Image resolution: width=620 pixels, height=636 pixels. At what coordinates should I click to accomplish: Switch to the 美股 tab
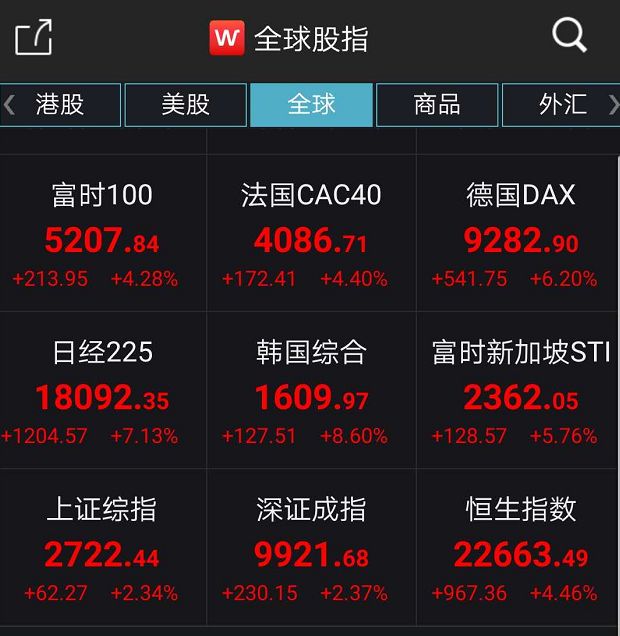coord(186,105)
